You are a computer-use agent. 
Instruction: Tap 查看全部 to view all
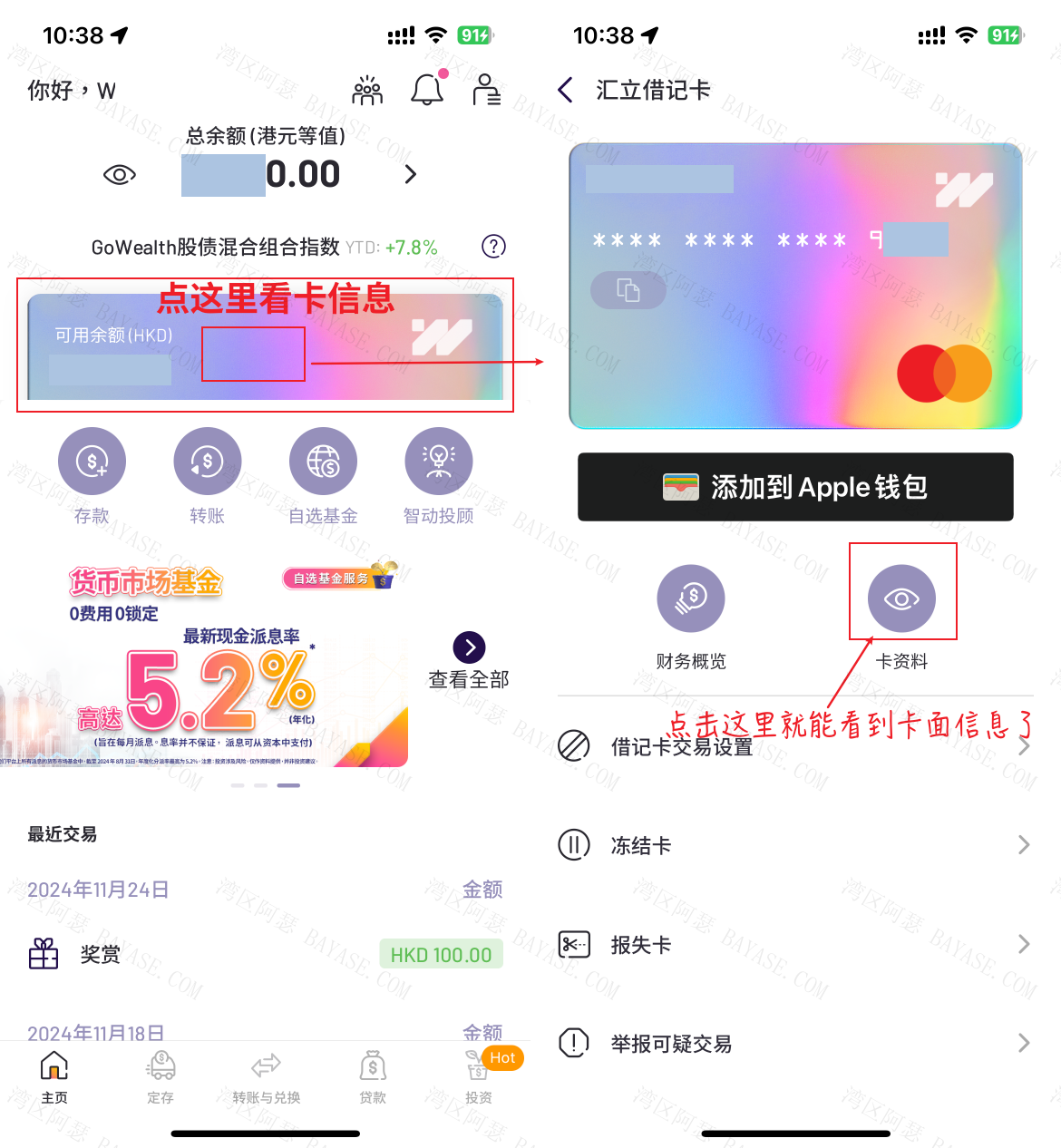(x=469, y=662)
